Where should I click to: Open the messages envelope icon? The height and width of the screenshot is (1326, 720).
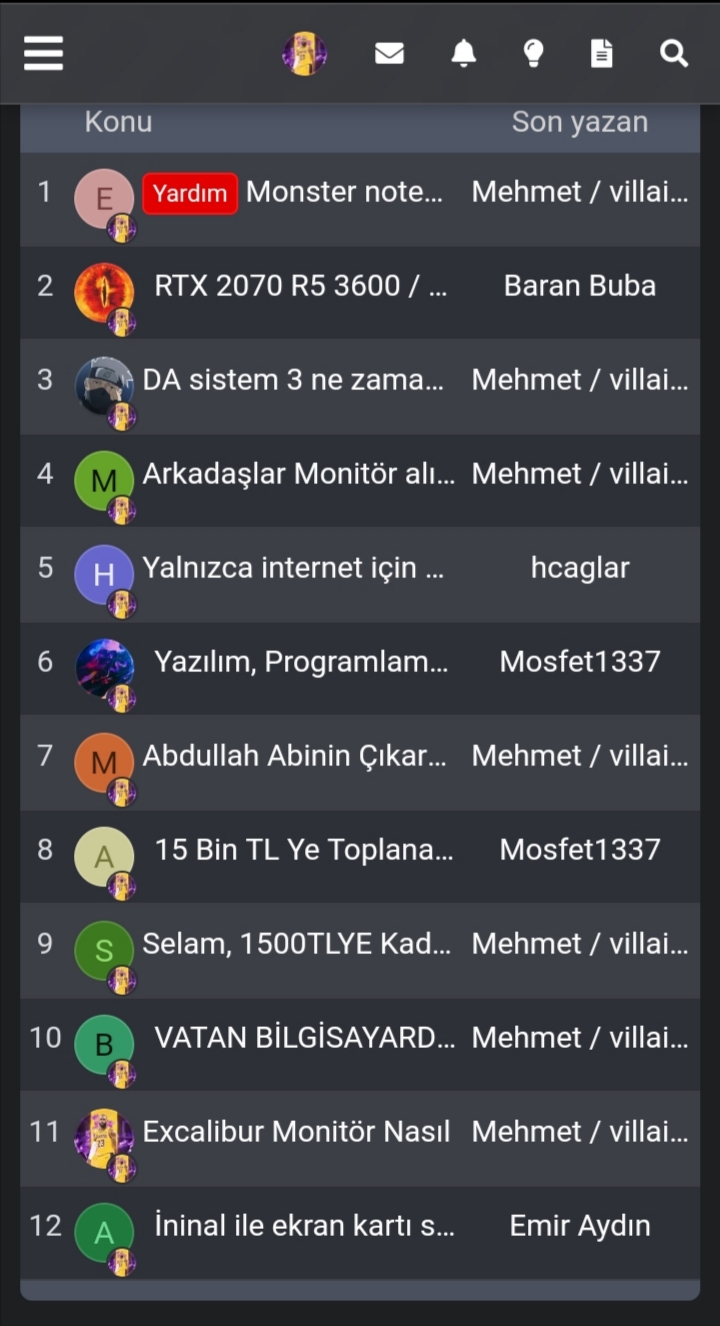pos(389,53)
